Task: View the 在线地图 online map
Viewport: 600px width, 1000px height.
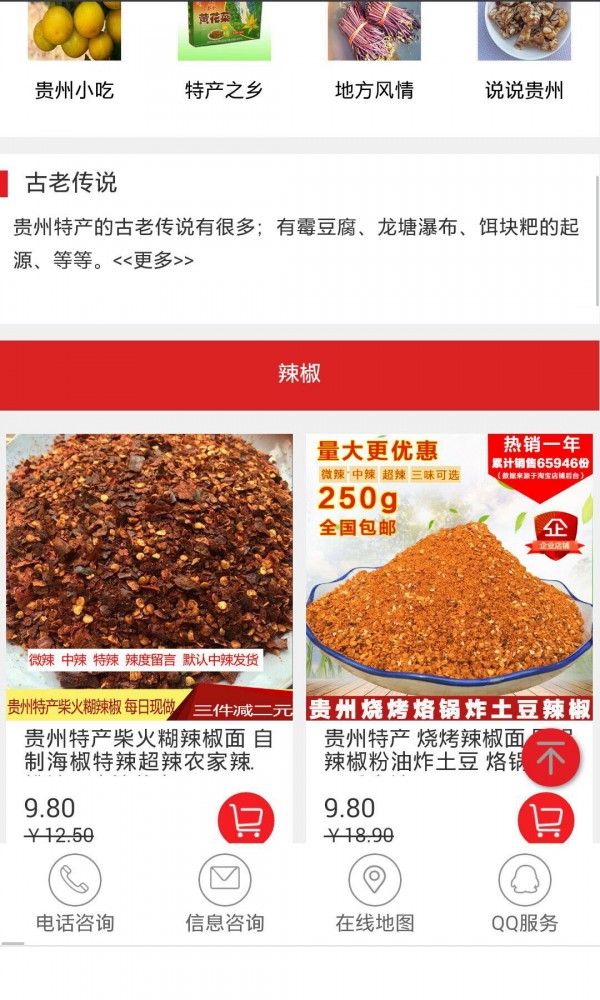Action: (374, 895)
